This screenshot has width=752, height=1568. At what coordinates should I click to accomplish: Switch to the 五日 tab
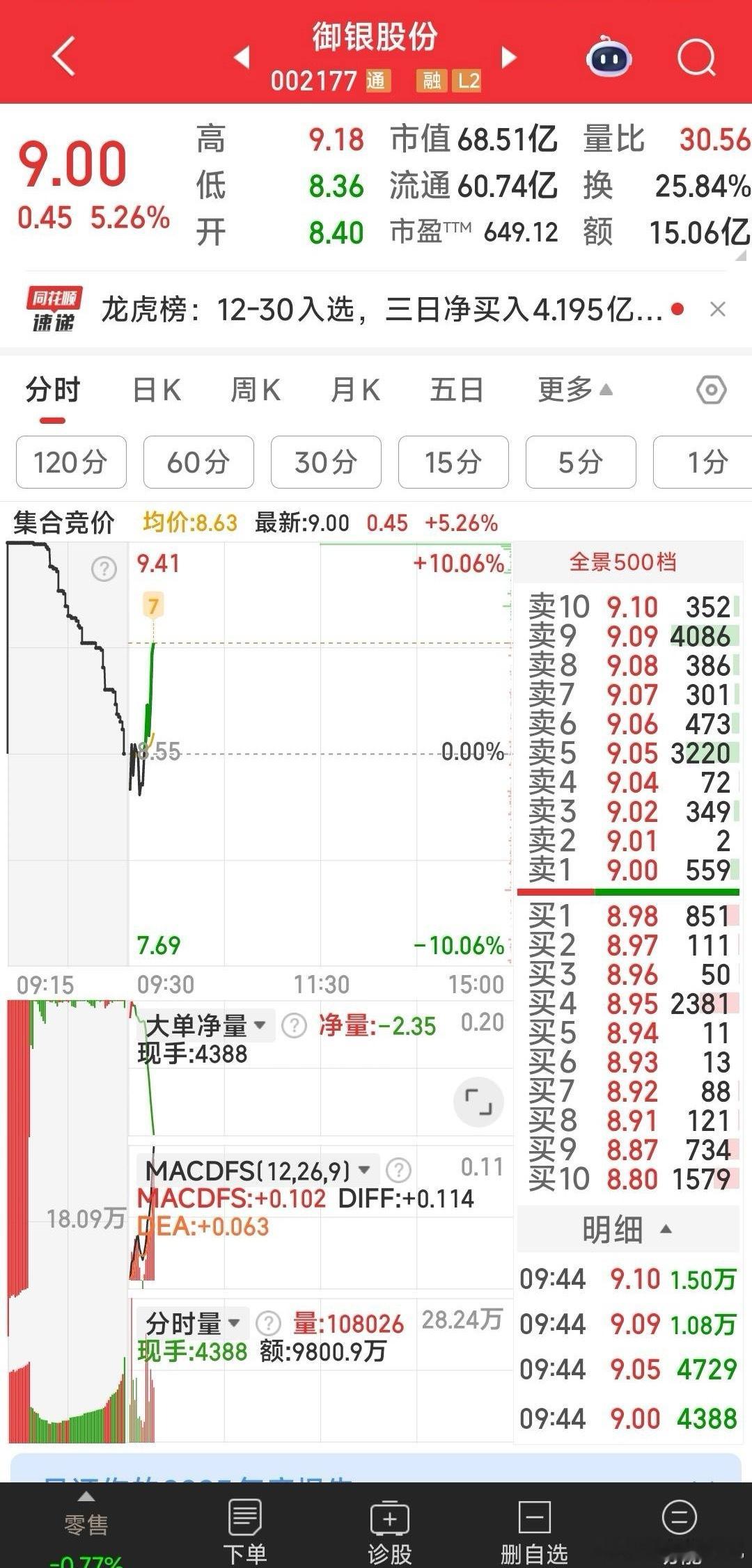456,390
